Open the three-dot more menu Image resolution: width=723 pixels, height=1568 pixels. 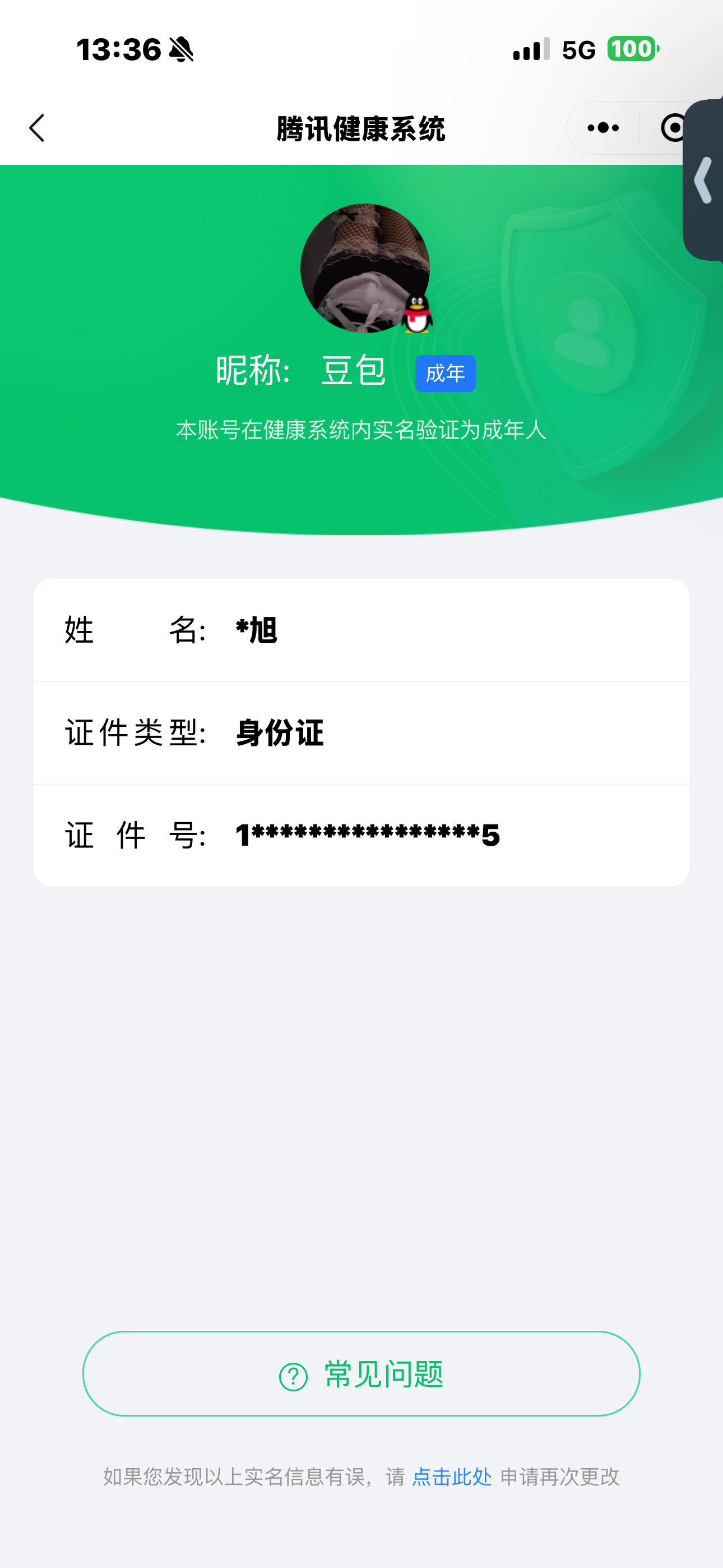click(x=602, y=128)
